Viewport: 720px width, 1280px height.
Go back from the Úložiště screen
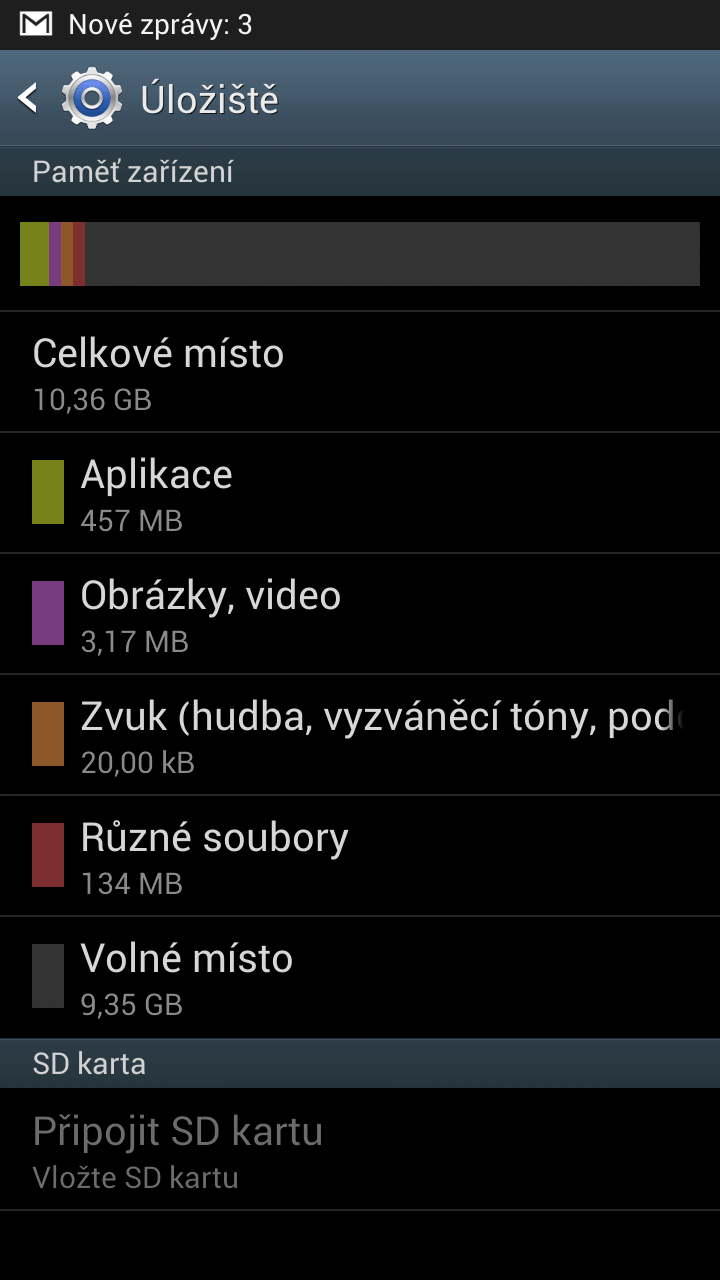(x=30, y=98)
